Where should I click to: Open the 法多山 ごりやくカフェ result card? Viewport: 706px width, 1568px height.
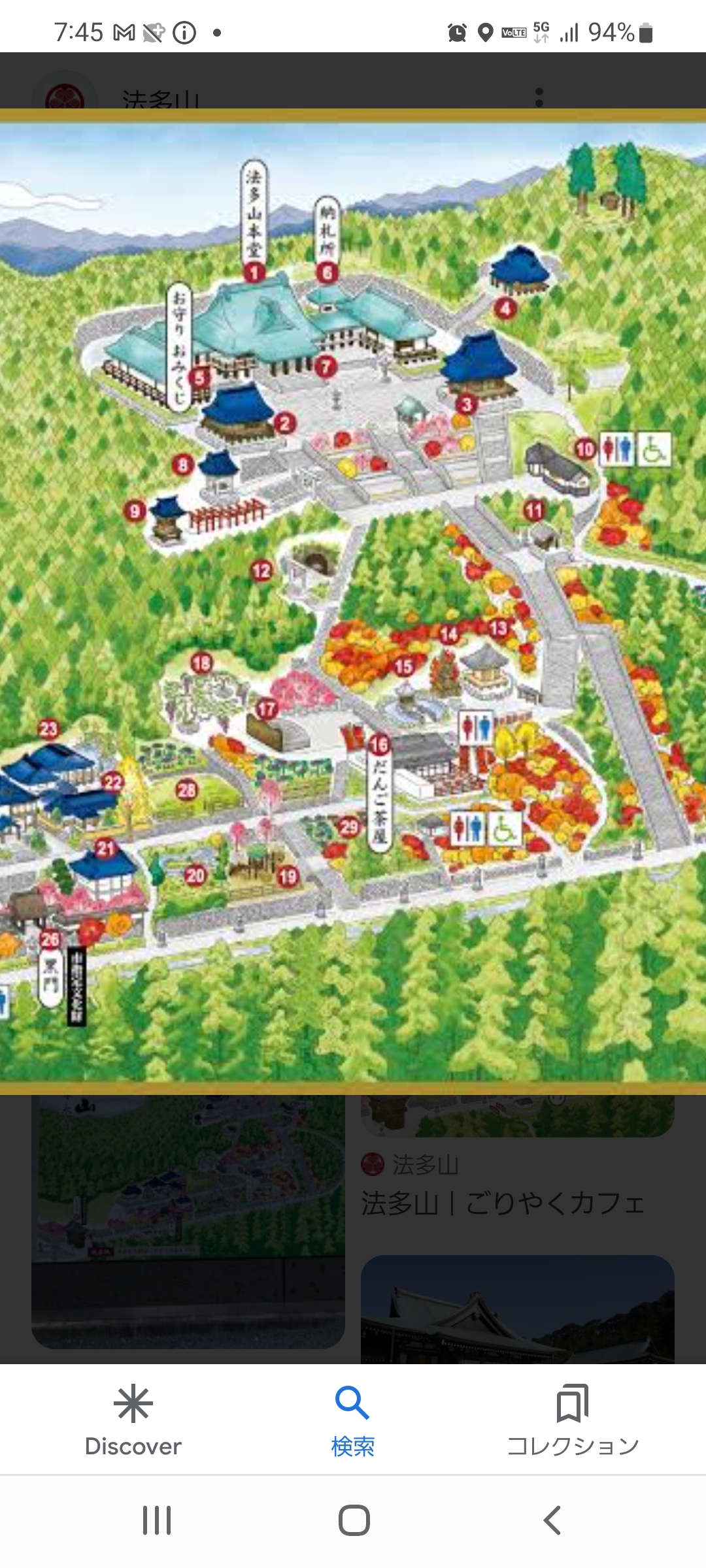[503, 1203]
